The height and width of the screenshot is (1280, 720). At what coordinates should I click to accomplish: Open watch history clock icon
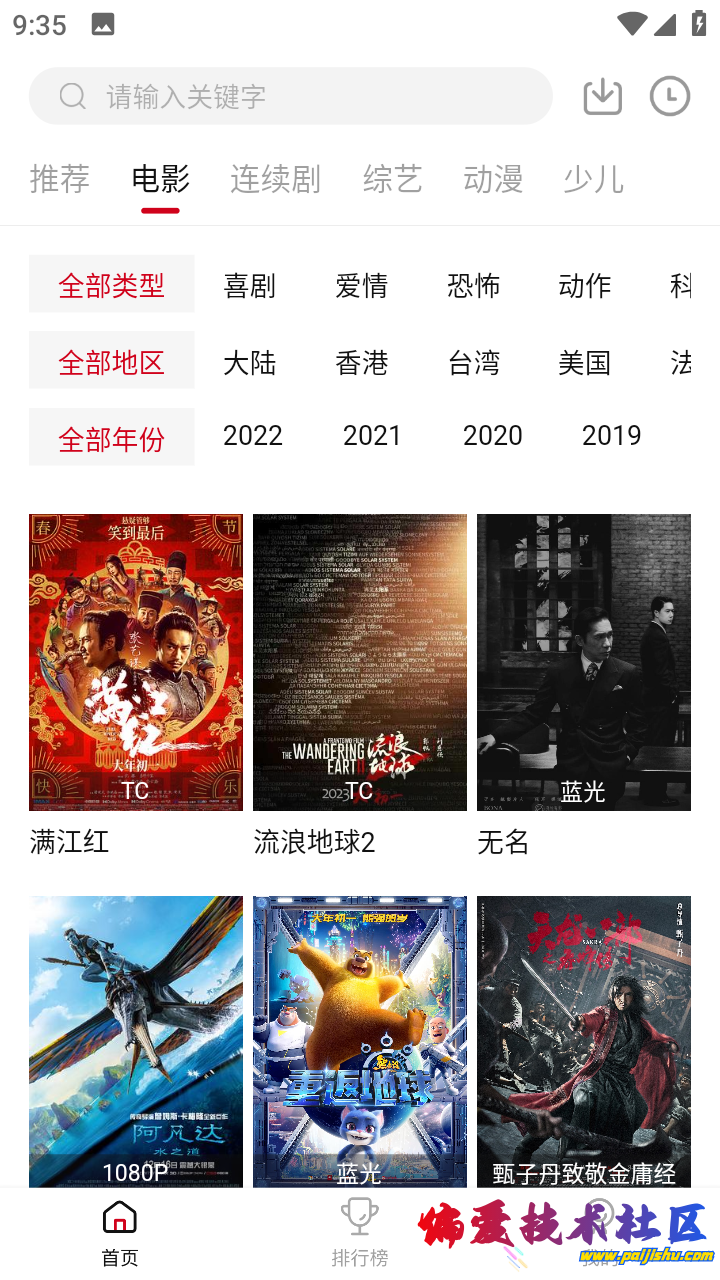tap(669, 96)
